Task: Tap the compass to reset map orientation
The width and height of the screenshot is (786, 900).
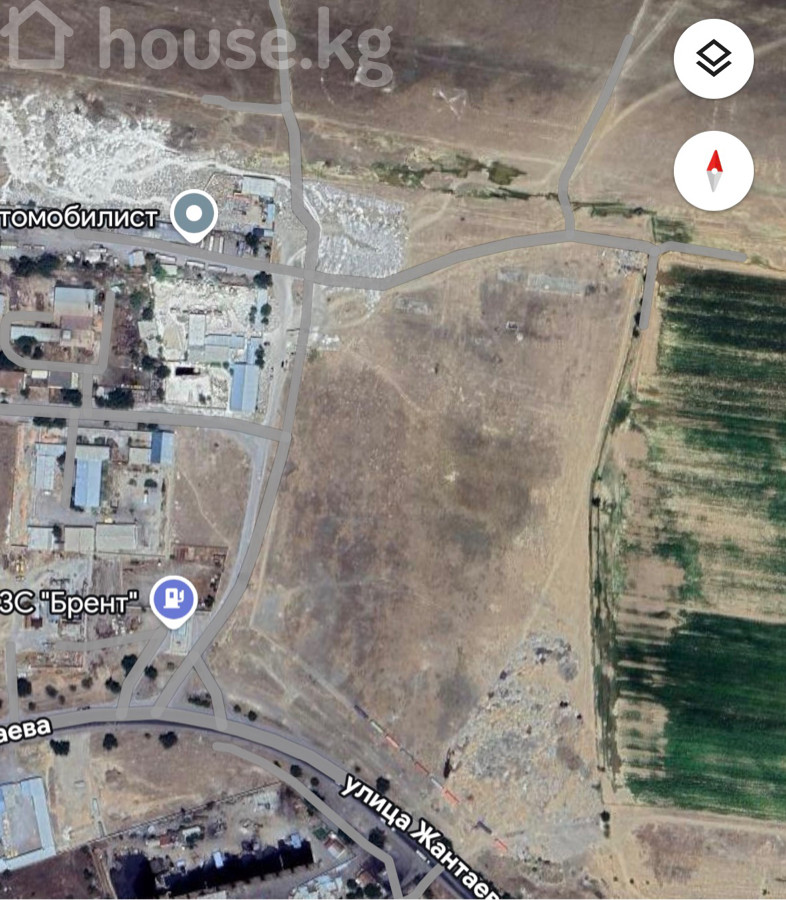Action: tap(713, 170)
